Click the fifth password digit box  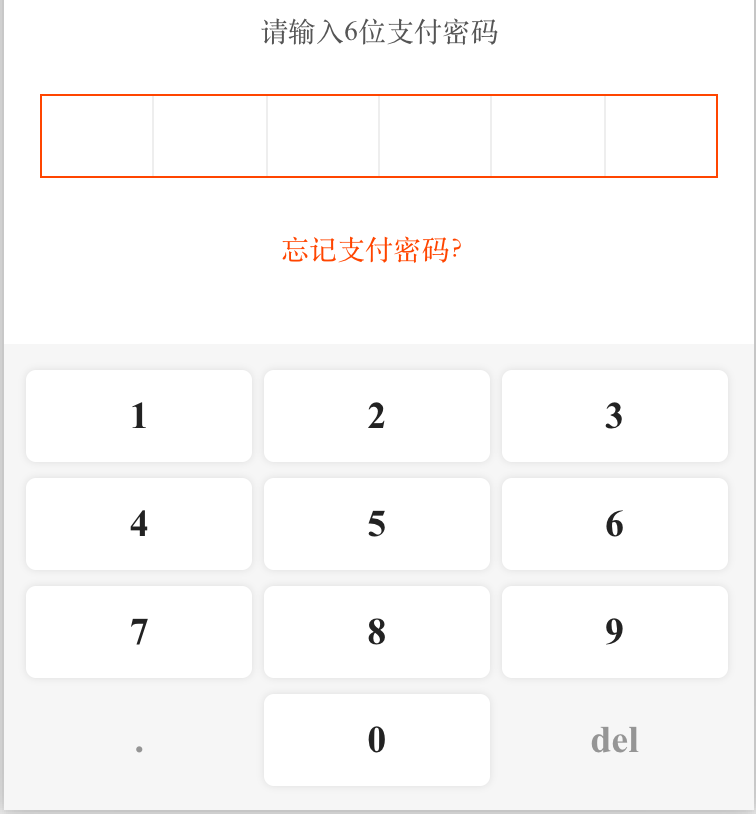(548, 136)
